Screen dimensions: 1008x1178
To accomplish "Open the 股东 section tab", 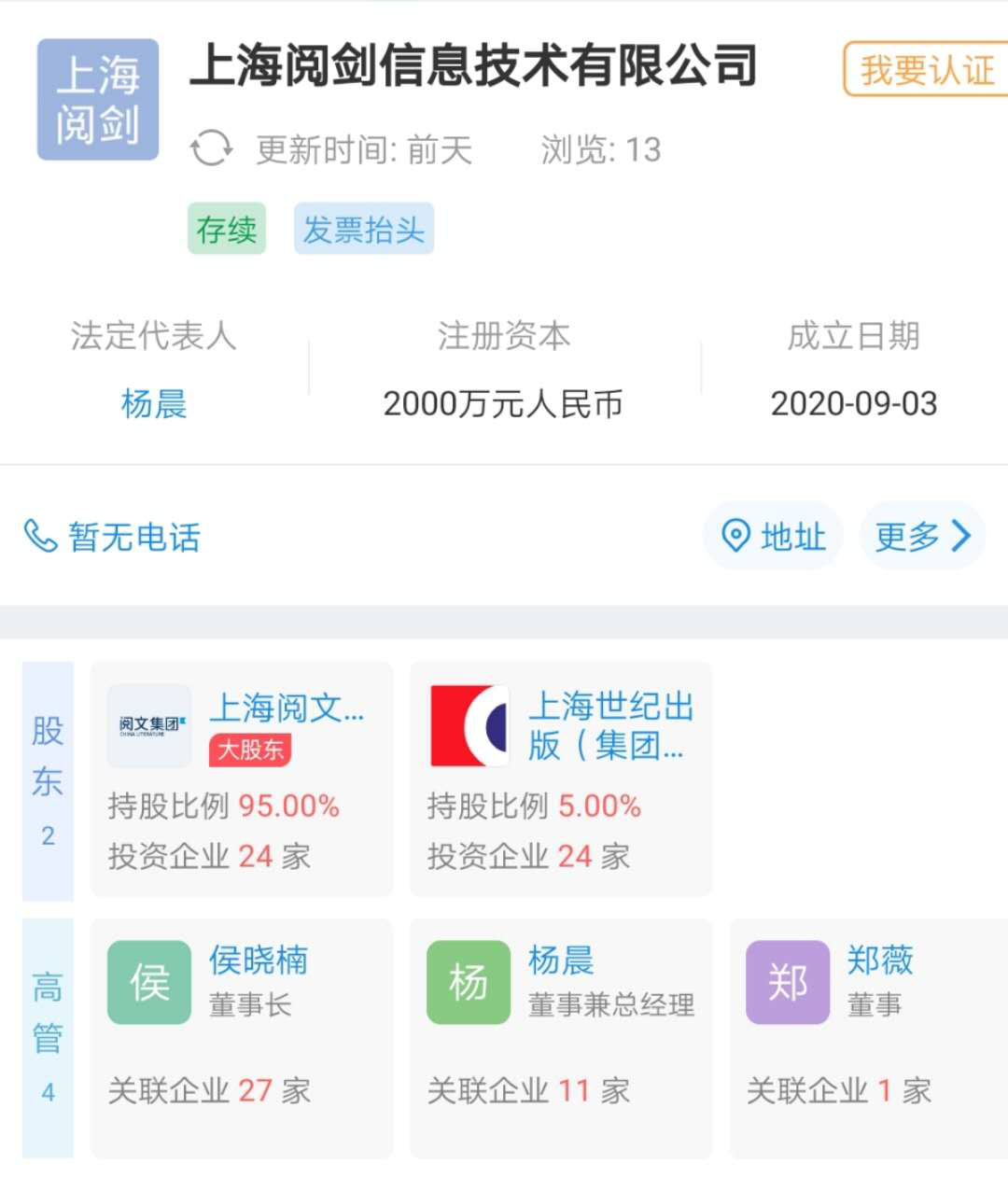I will tap(48, 781).
